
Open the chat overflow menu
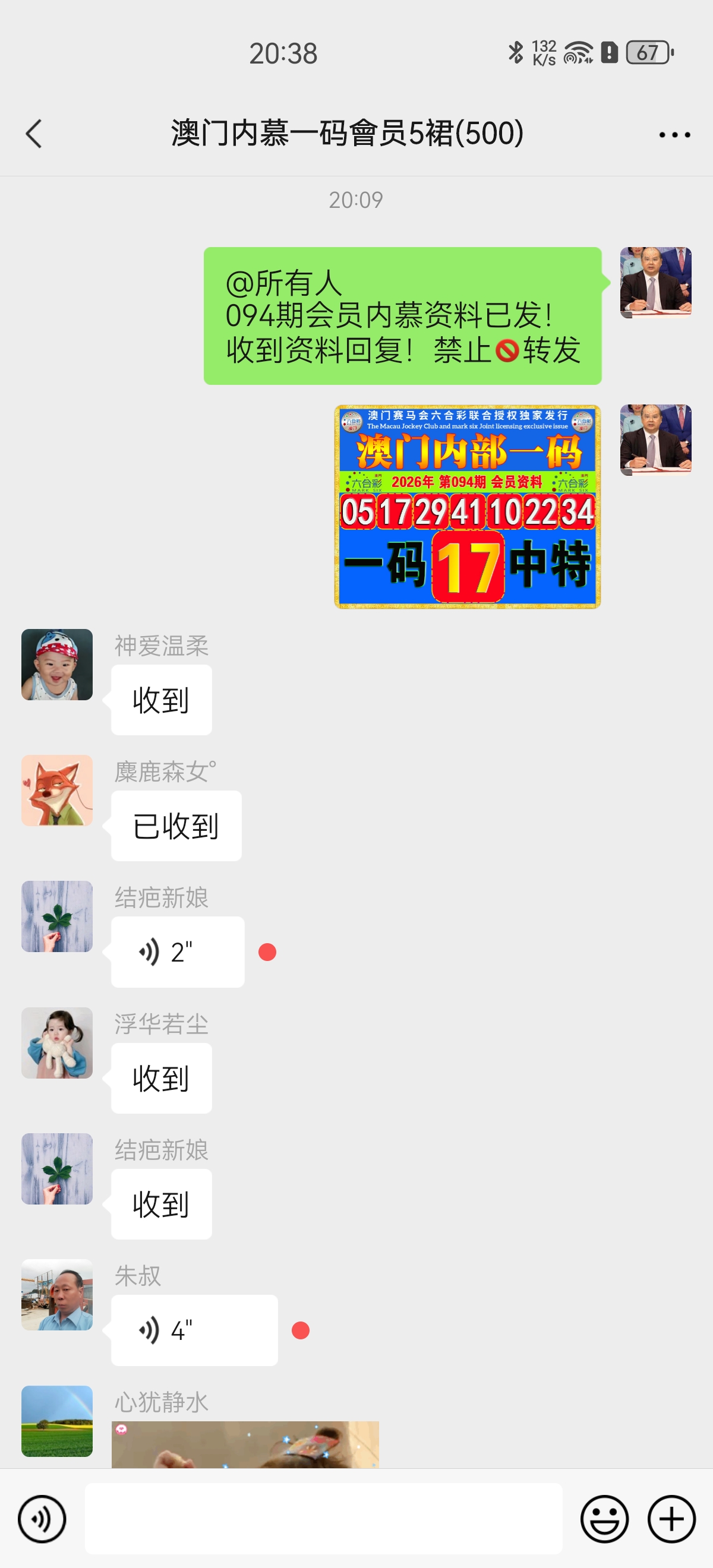pyautogui.click(x=674, y=134)
